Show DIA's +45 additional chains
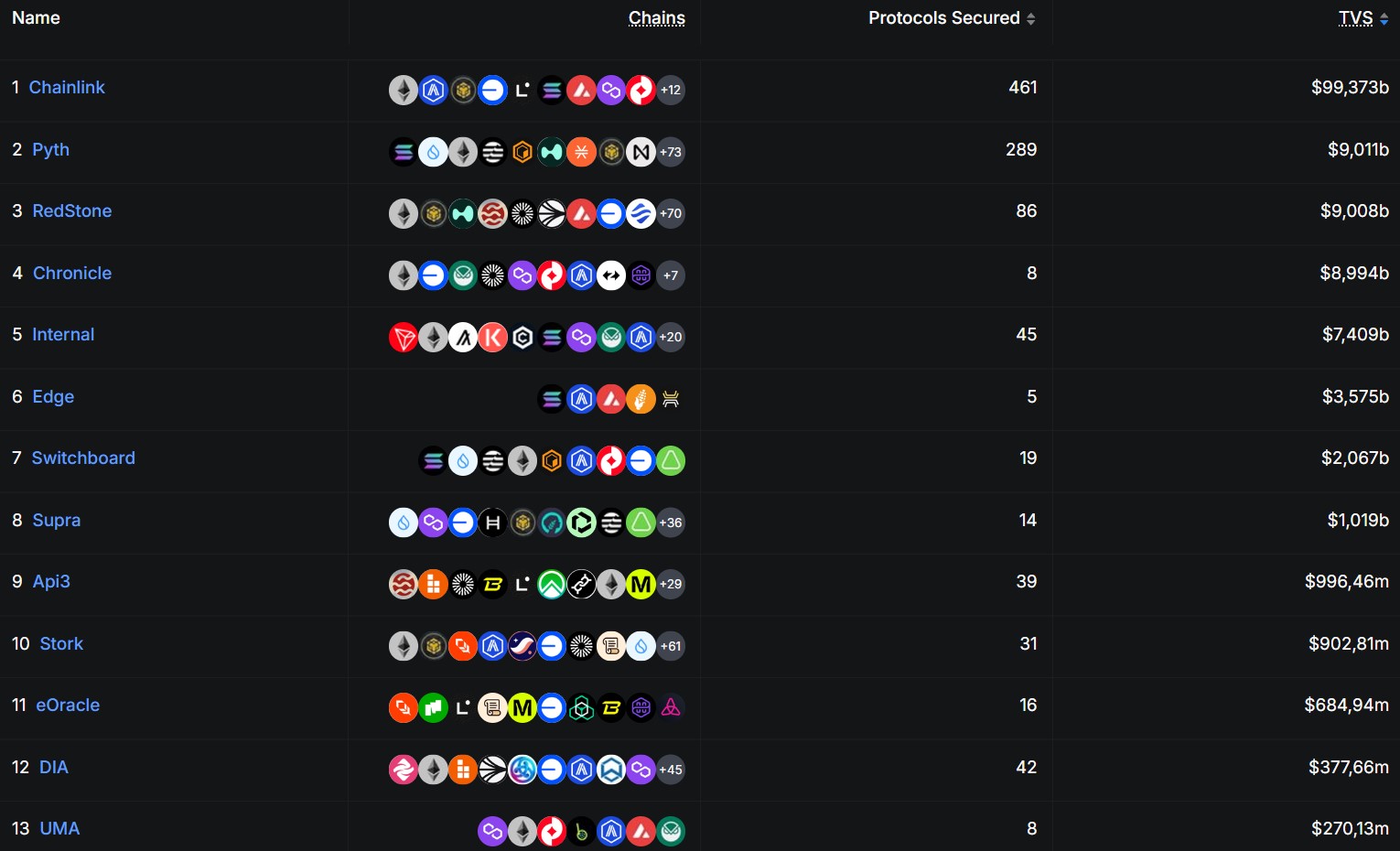Screen dimensions: 1400x851 click(671, 770)
